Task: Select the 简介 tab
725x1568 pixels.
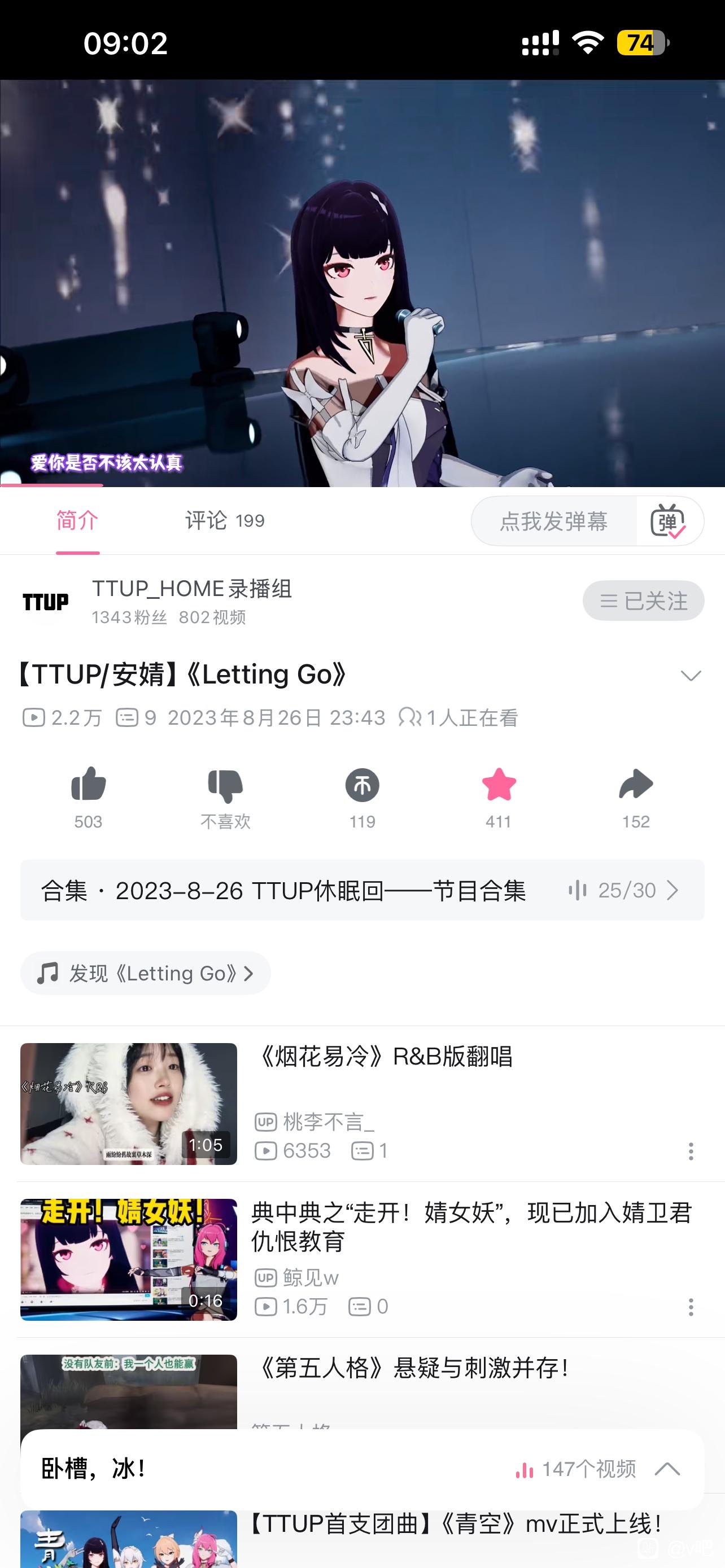Action: point(77,521)
